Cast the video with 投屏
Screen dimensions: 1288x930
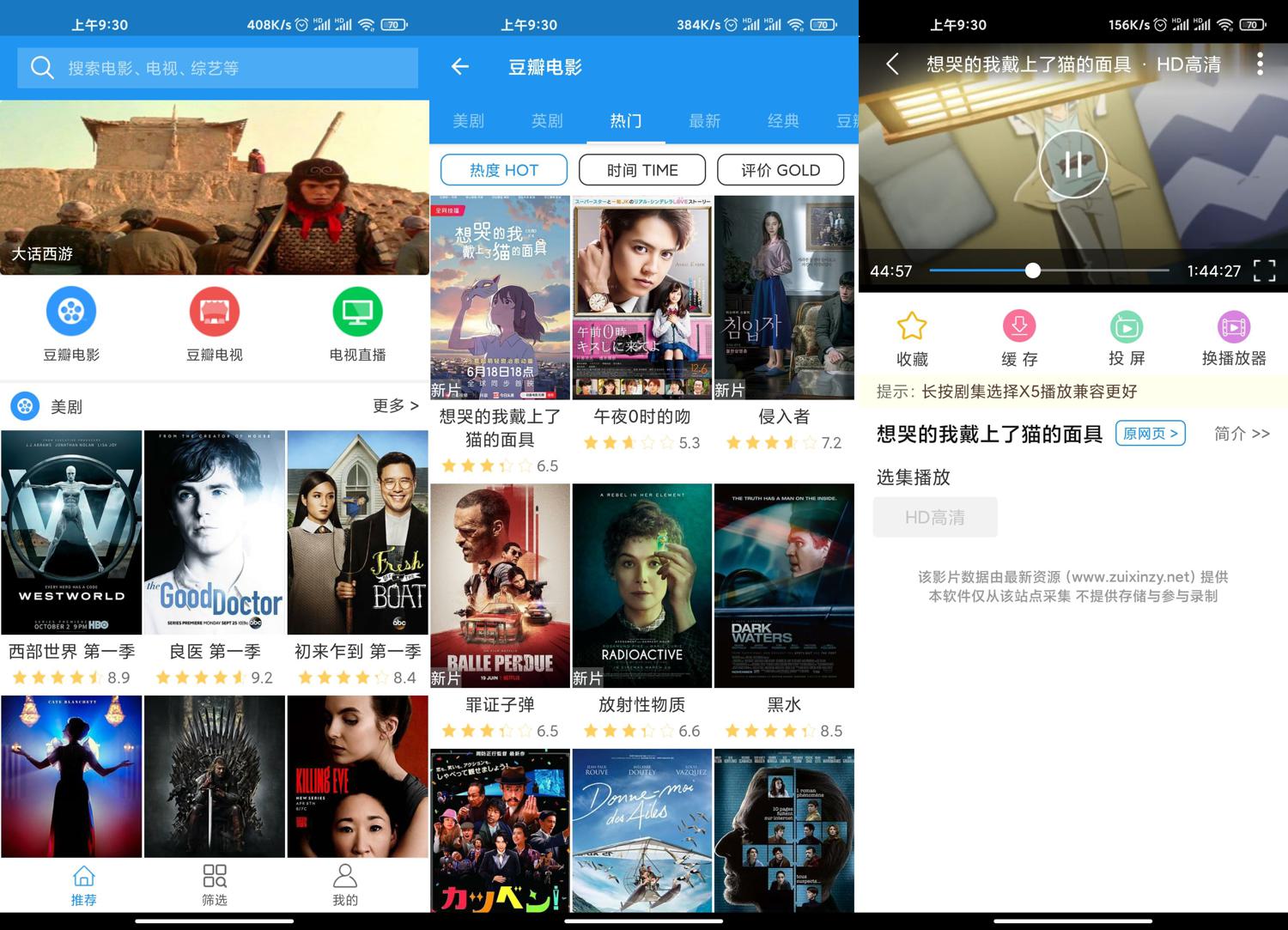click(x=1127, y=338)
